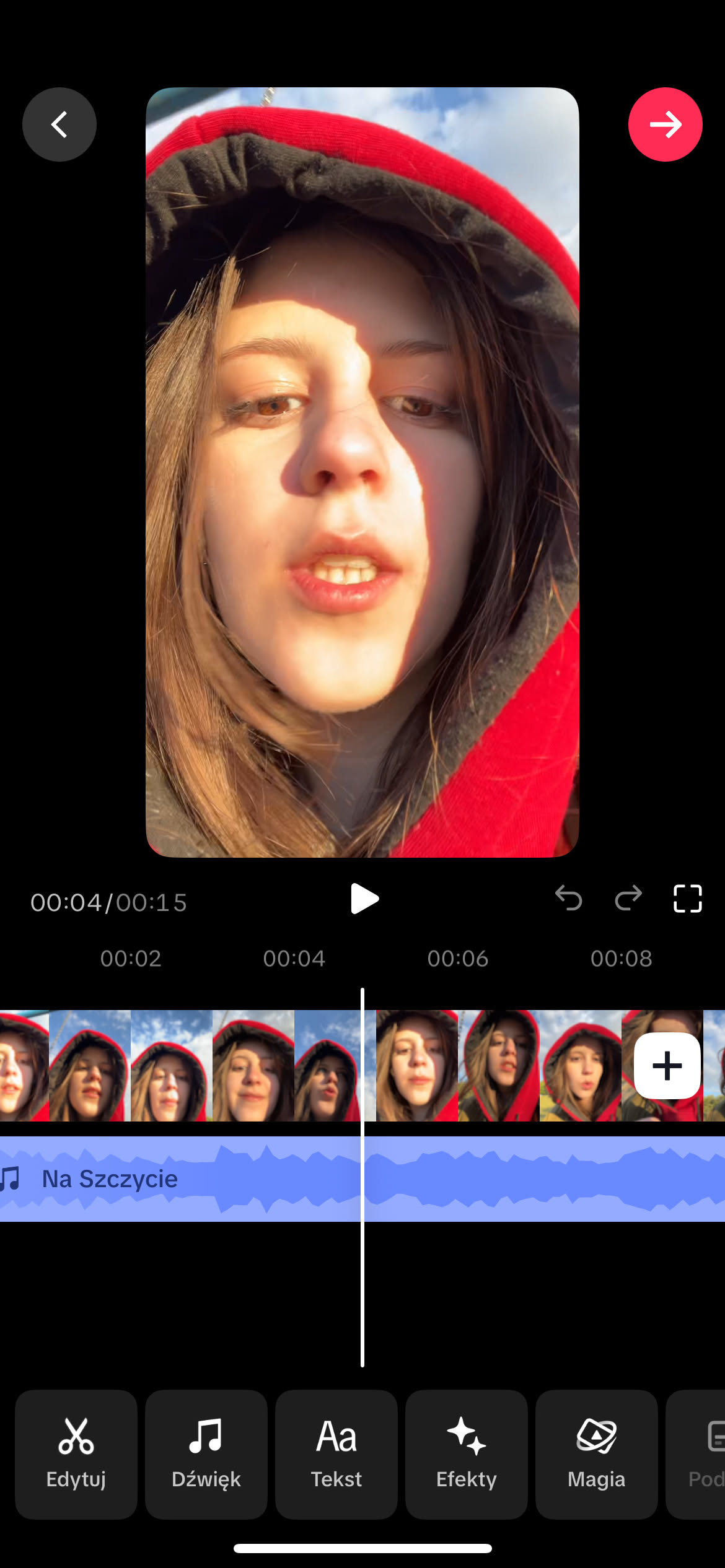Select the video clip in the timeline
This screenshot has width=725, height=1568.
coord(248,1066)
